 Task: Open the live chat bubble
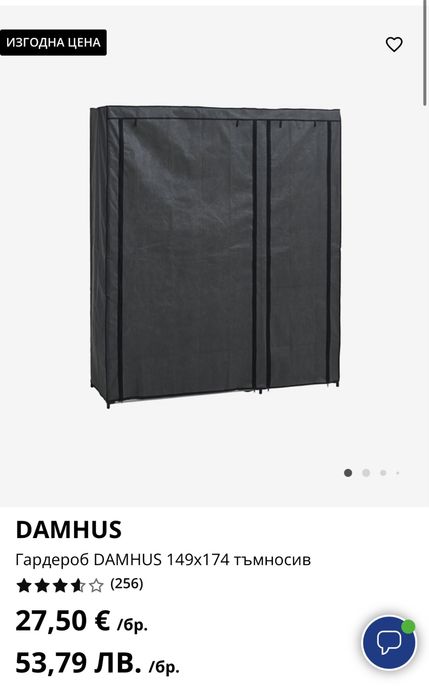(389, 642)
